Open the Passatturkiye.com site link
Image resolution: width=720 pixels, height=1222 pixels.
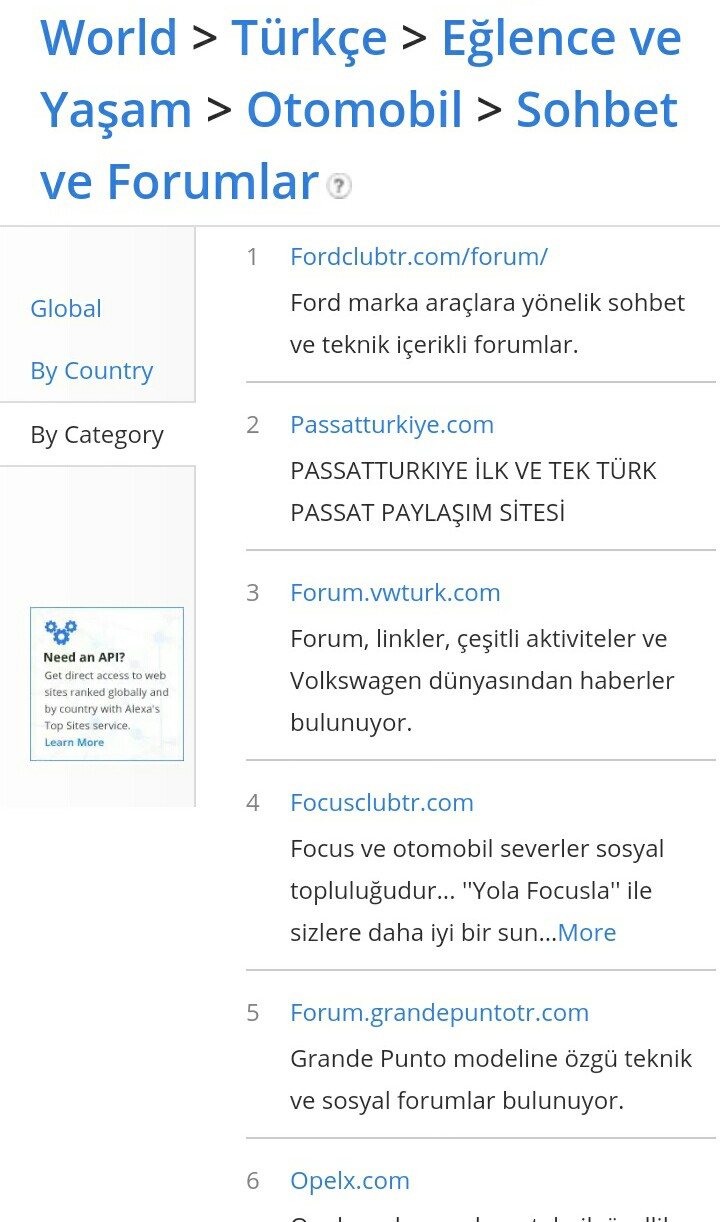(392, 425)
